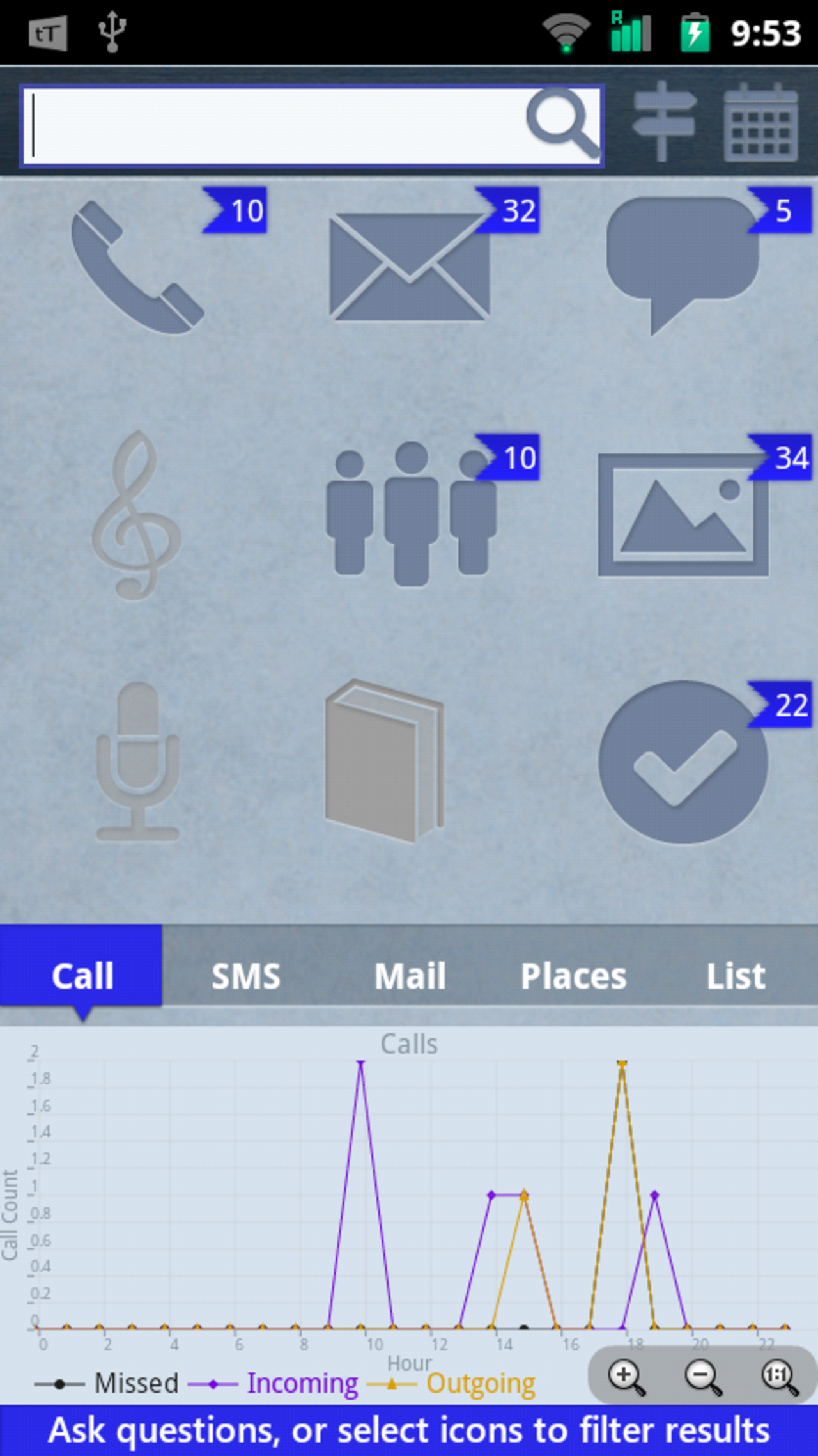Zoom out on the Calls chart
This screenshot has height=1456, width=818.
pyautogui.click(x=702, y=1377)
